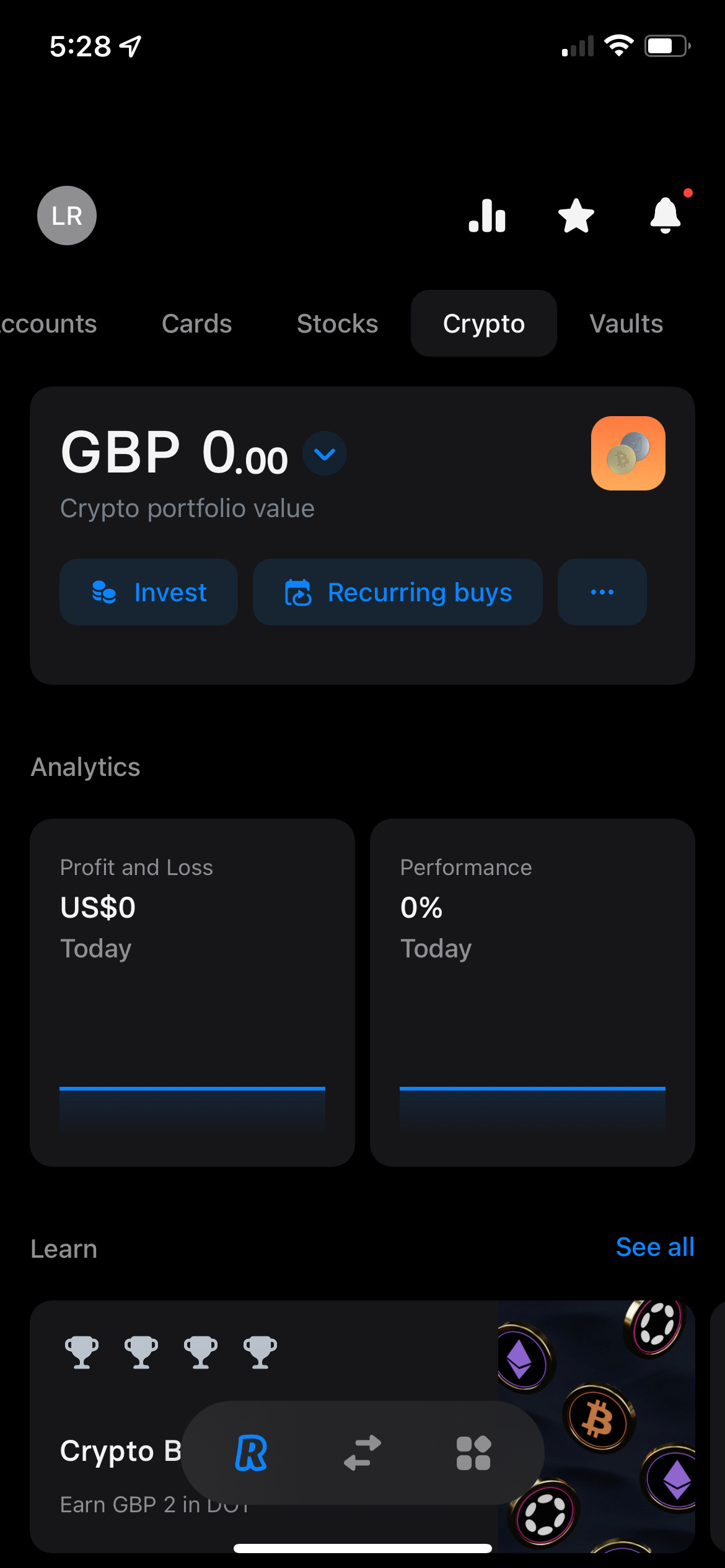Image resolution: width=725 pixels, height=1568 pixels.
Task: Open Recurring buys
Action: (x=398, y=592)
